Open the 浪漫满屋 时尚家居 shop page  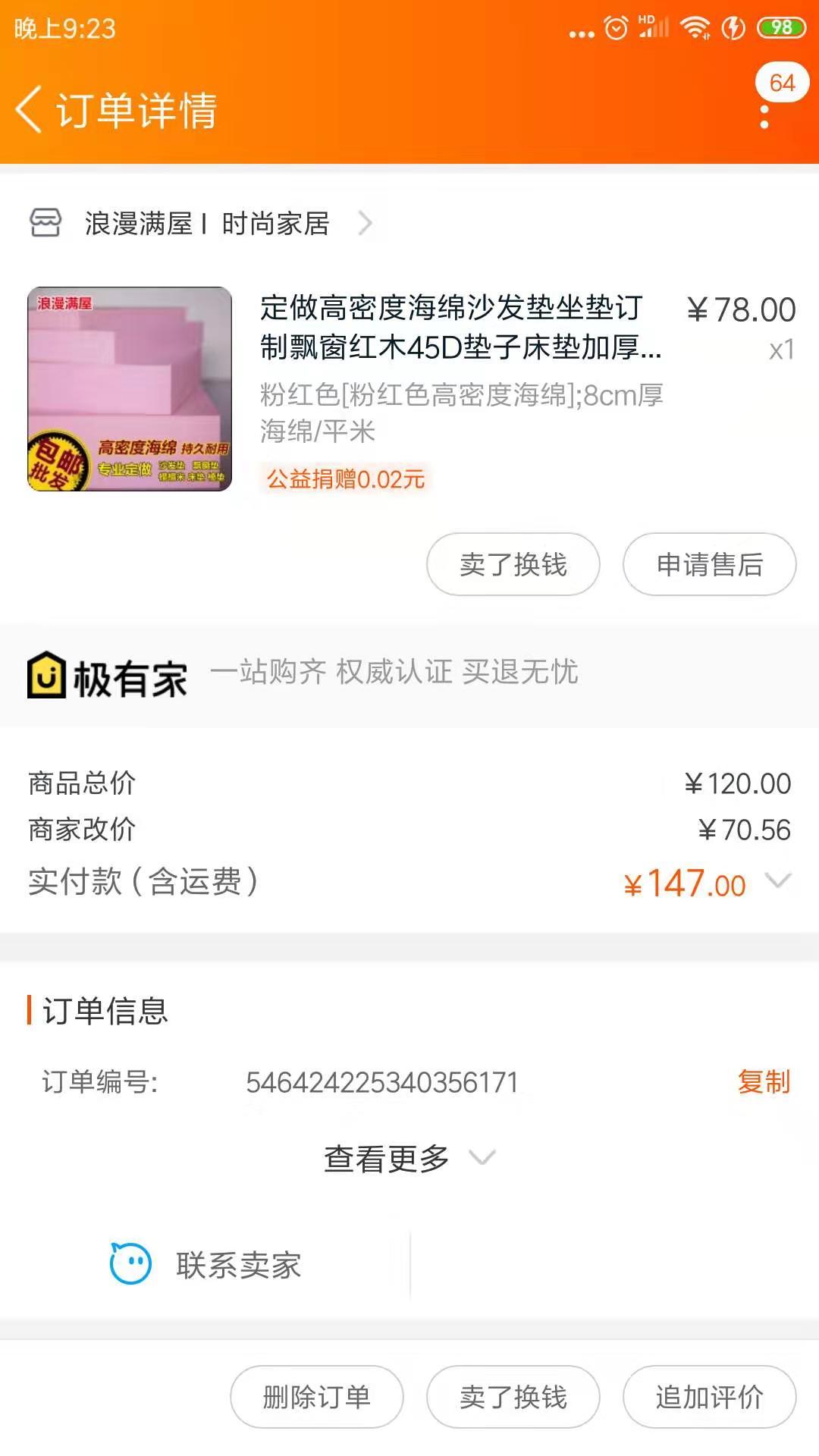click(x=206, y=224)
